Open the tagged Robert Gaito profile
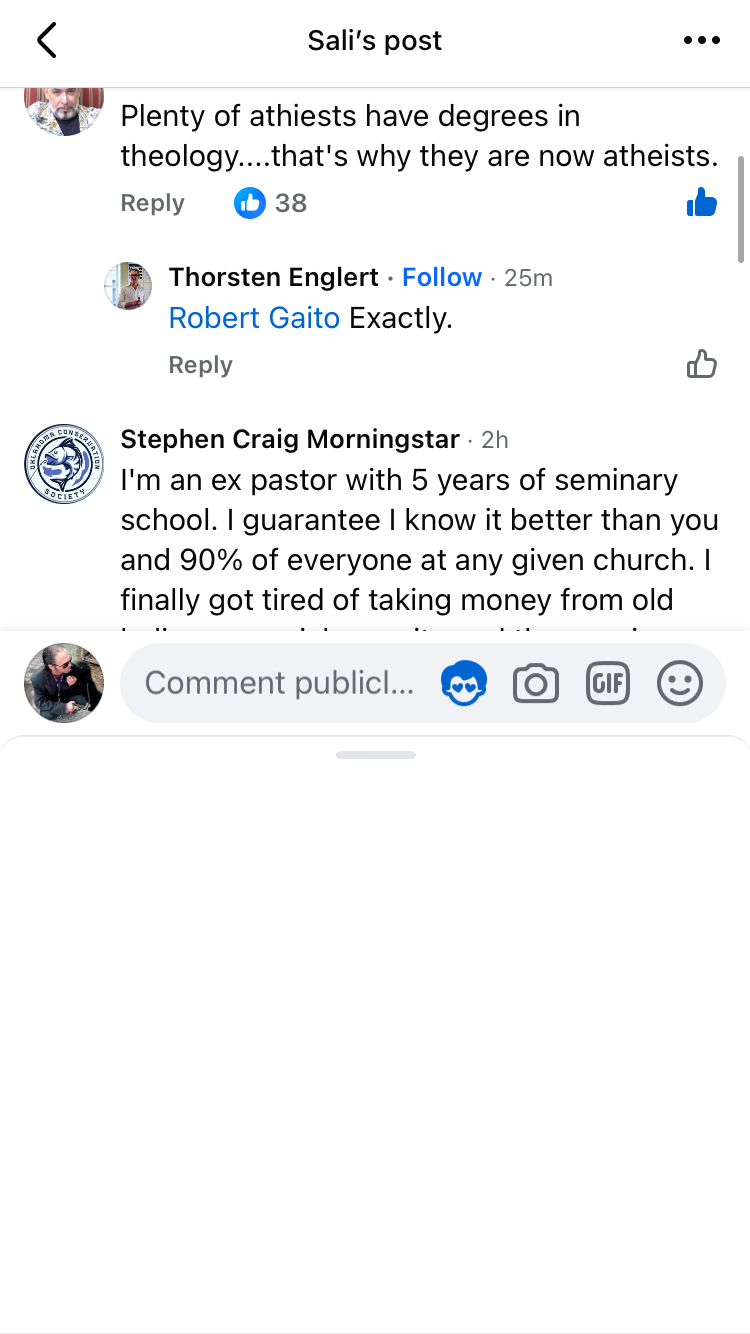 (254, 318)
